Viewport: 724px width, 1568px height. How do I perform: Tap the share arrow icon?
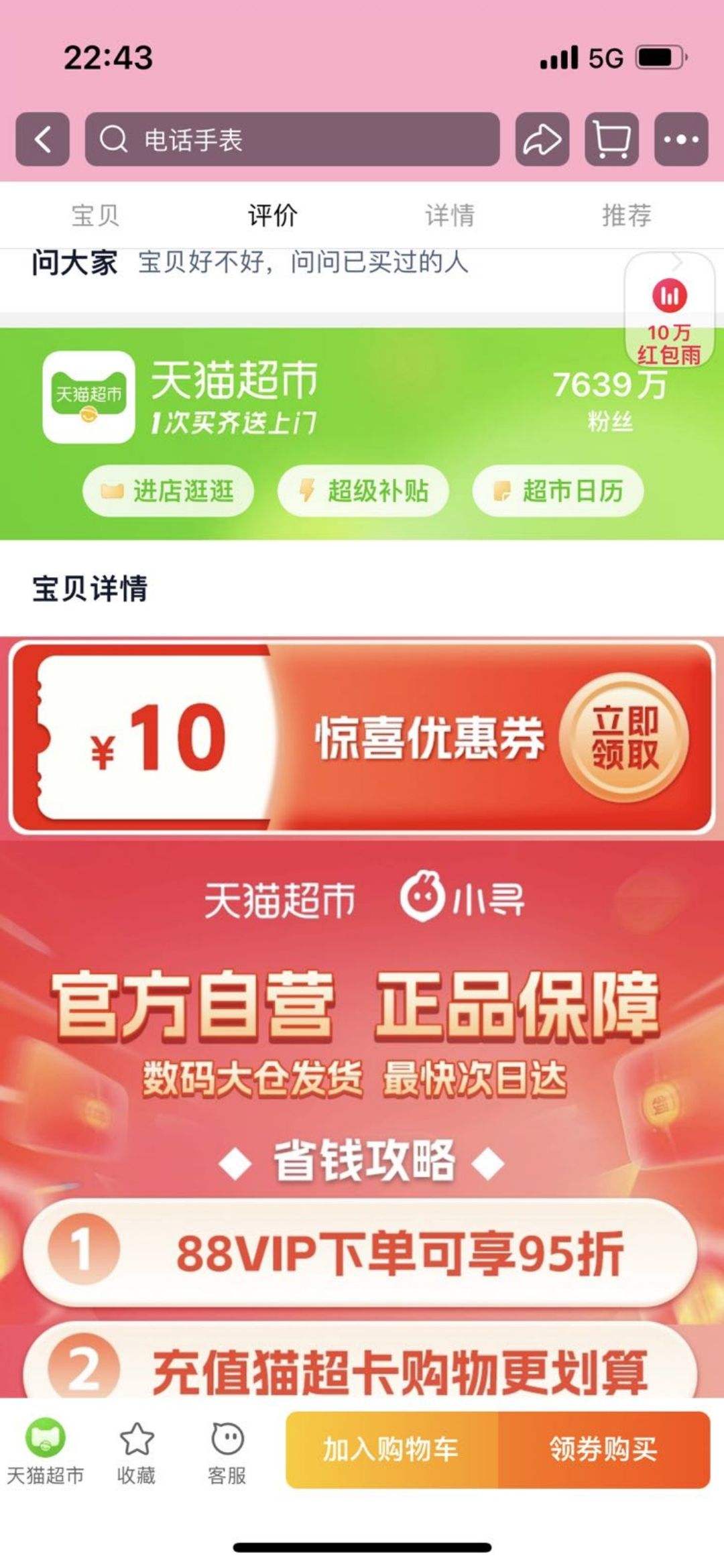coord(540,141)
